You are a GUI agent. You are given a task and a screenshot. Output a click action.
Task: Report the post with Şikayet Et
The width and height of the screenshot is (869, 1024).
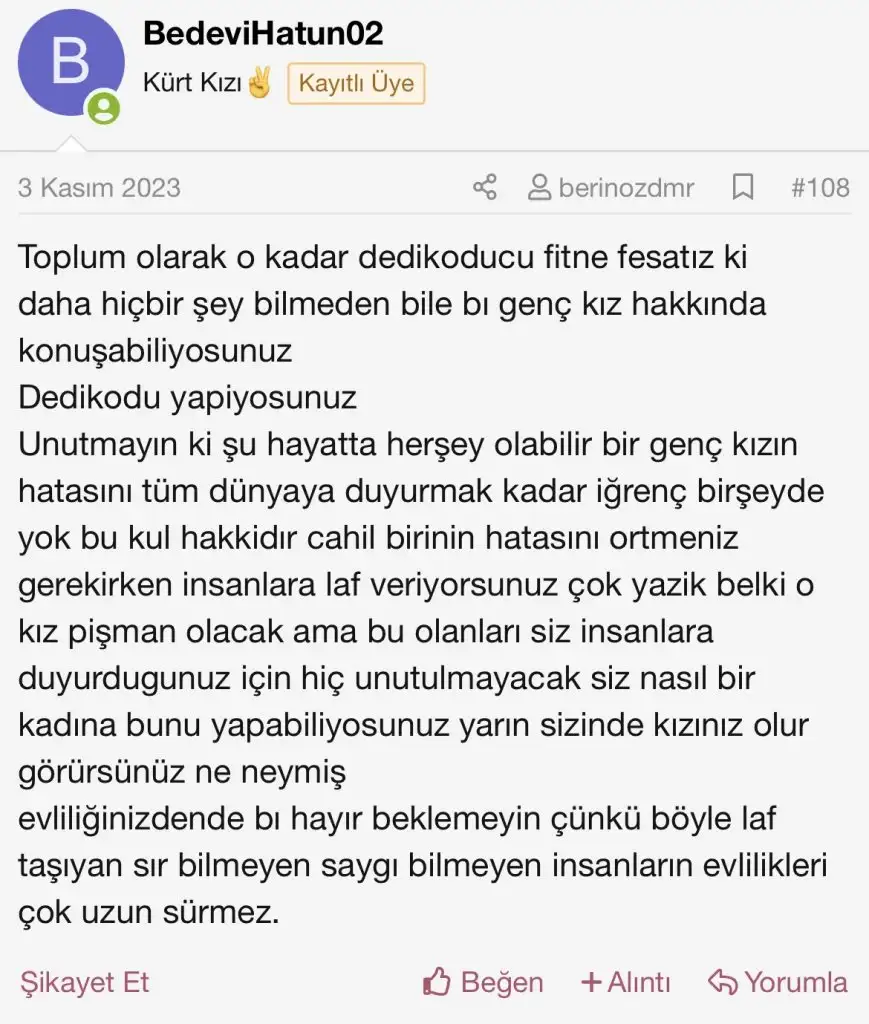pos(84,982)
